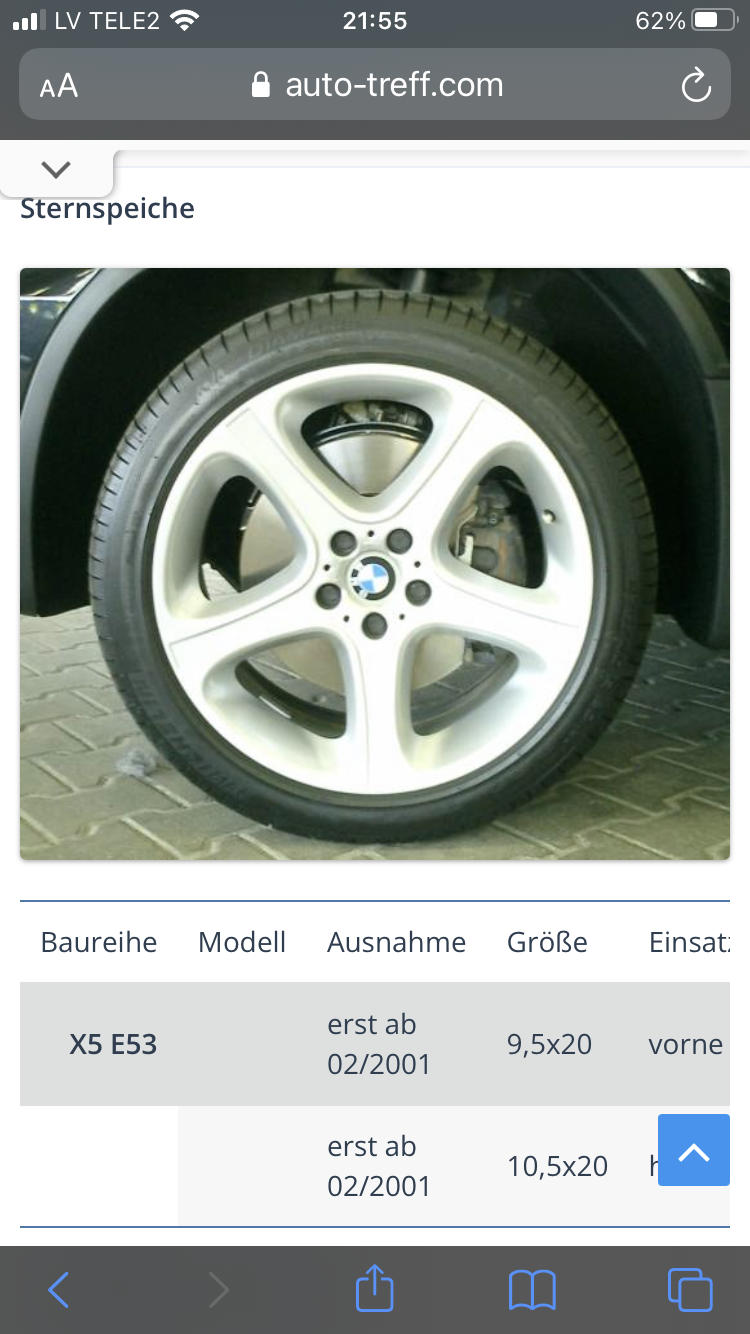The width and height of the screenshot is (750, 1334).
Task: Share this page
Action: (x=375, y=1288)
